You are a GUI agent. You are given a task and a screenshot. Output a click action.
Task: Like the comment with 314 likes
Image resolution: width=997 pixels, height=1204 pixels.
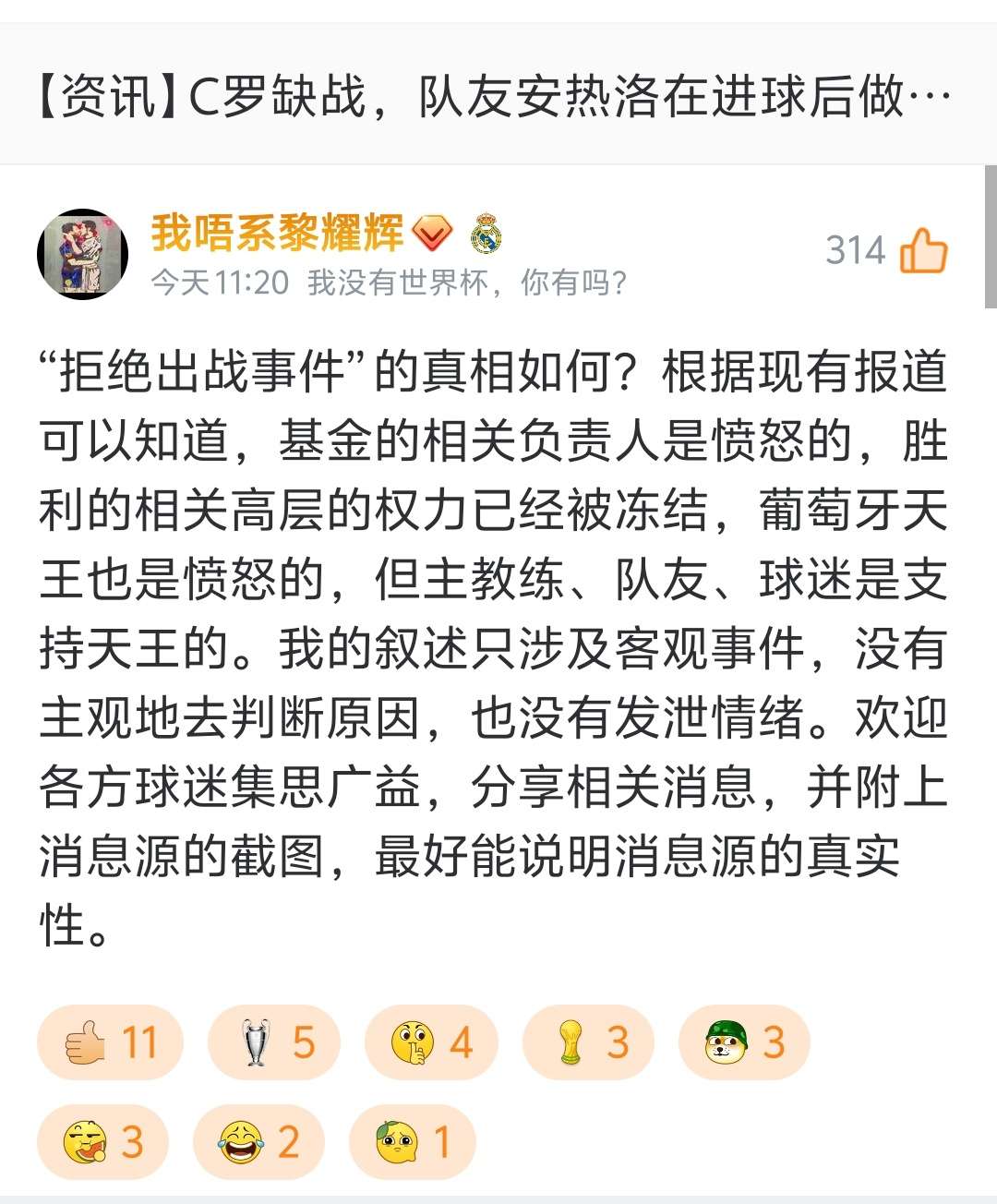tap(923, 251)
